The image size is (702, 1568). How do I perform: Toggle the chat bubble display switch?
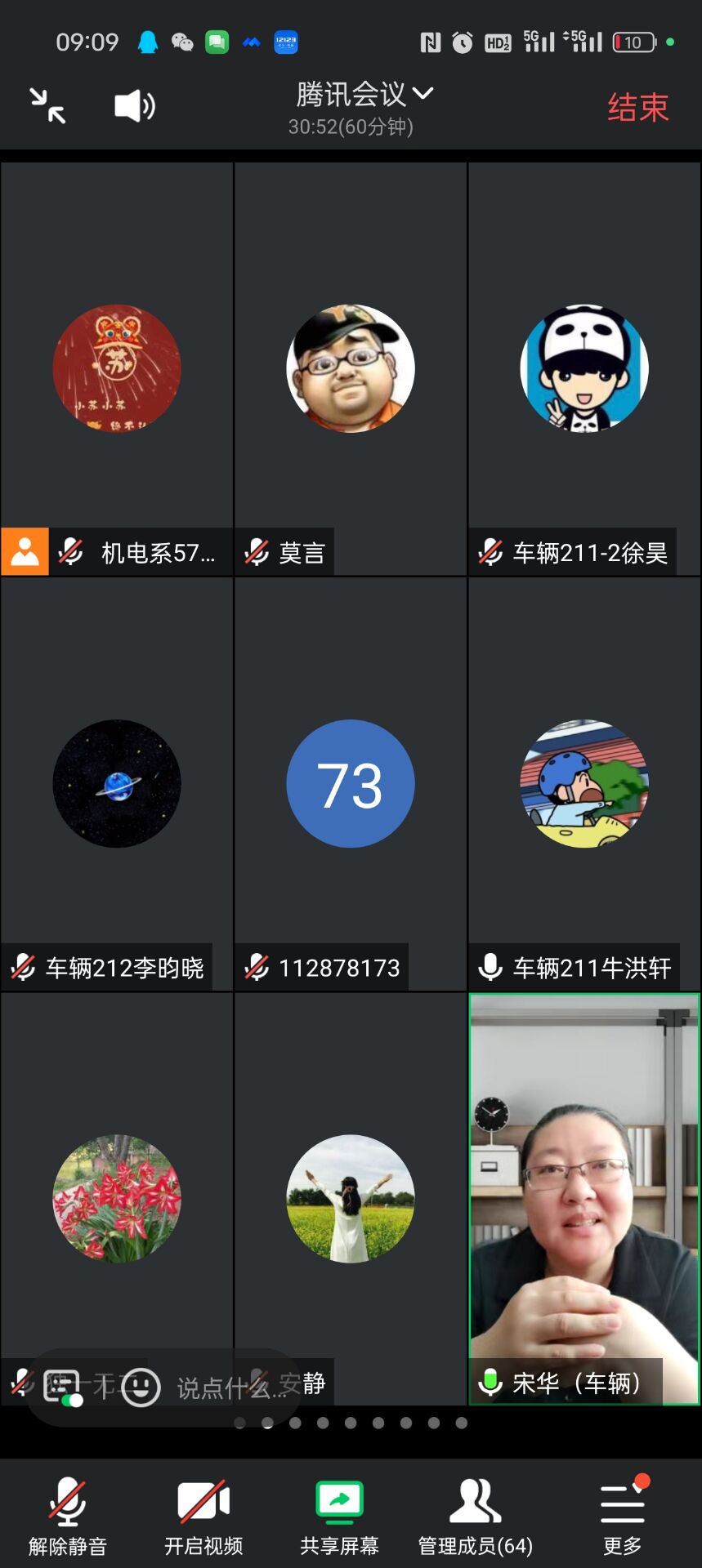tap(63, 1388)
